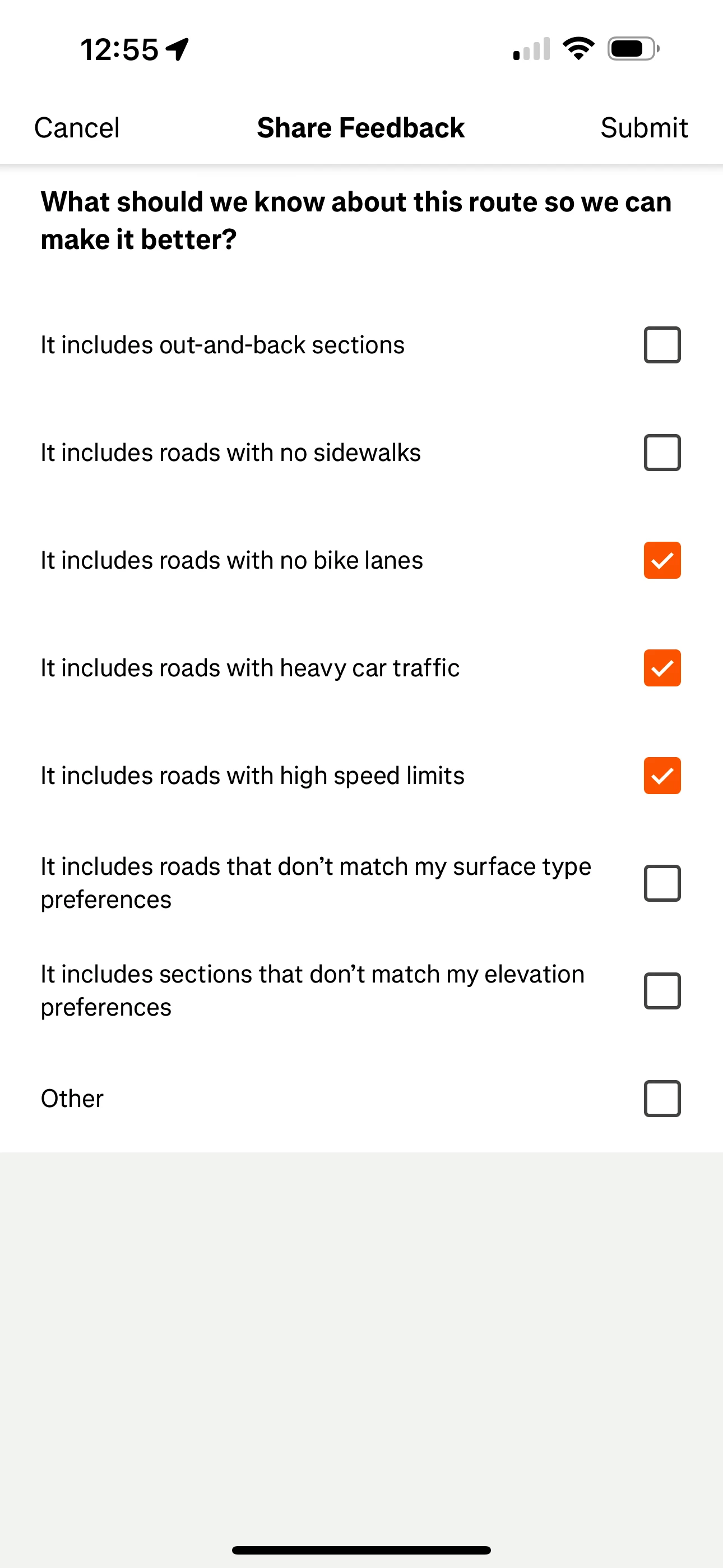This screenshot has height=1568, width=723.
Task: Untick roads with high speed limits
Action: (662, 776)
